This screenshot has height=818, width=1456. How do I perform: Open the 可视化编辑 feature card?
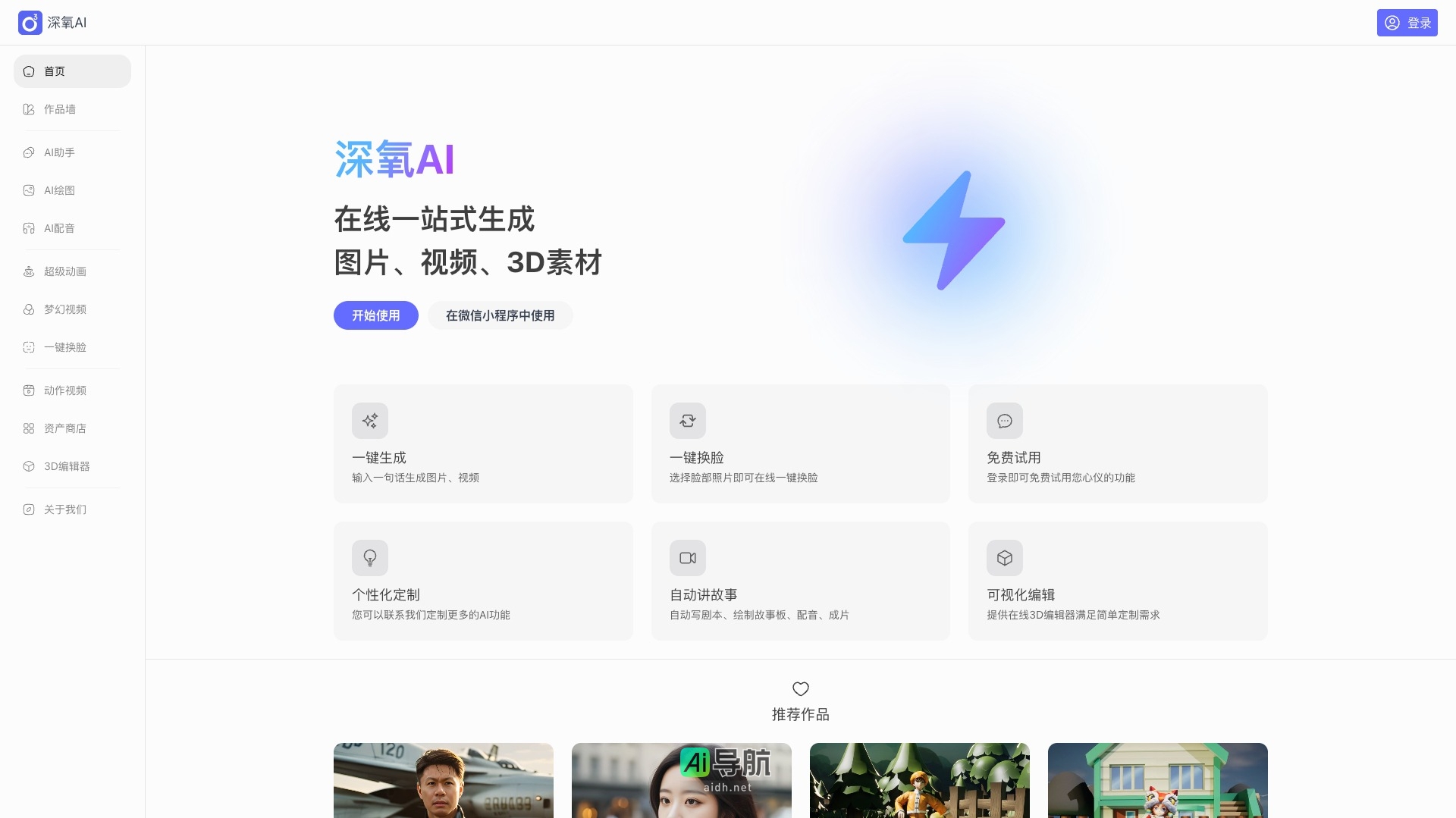pos(1117,581)
